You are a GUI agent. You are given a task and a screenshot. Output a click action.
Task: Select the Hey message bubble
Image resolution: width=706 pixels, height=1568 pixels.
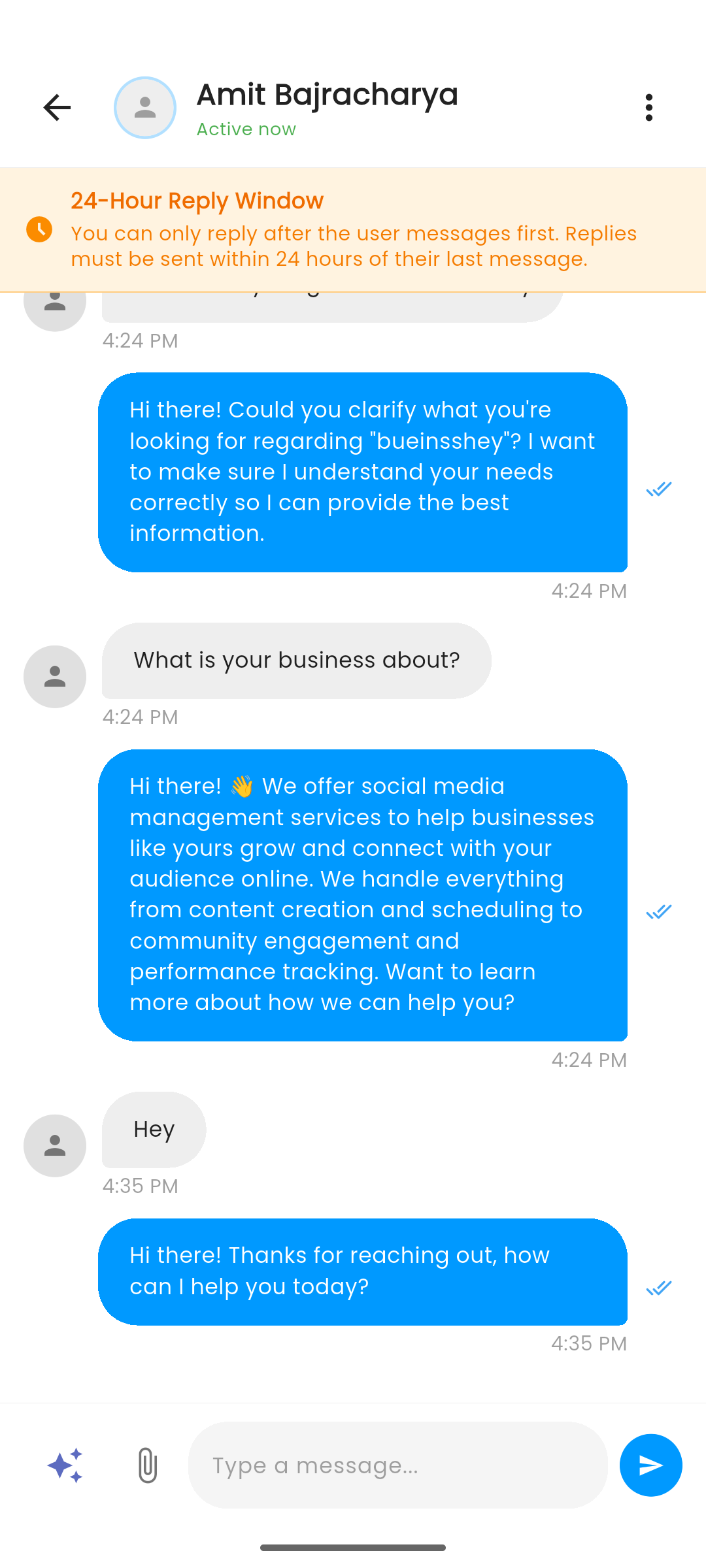pos(153,1130)
